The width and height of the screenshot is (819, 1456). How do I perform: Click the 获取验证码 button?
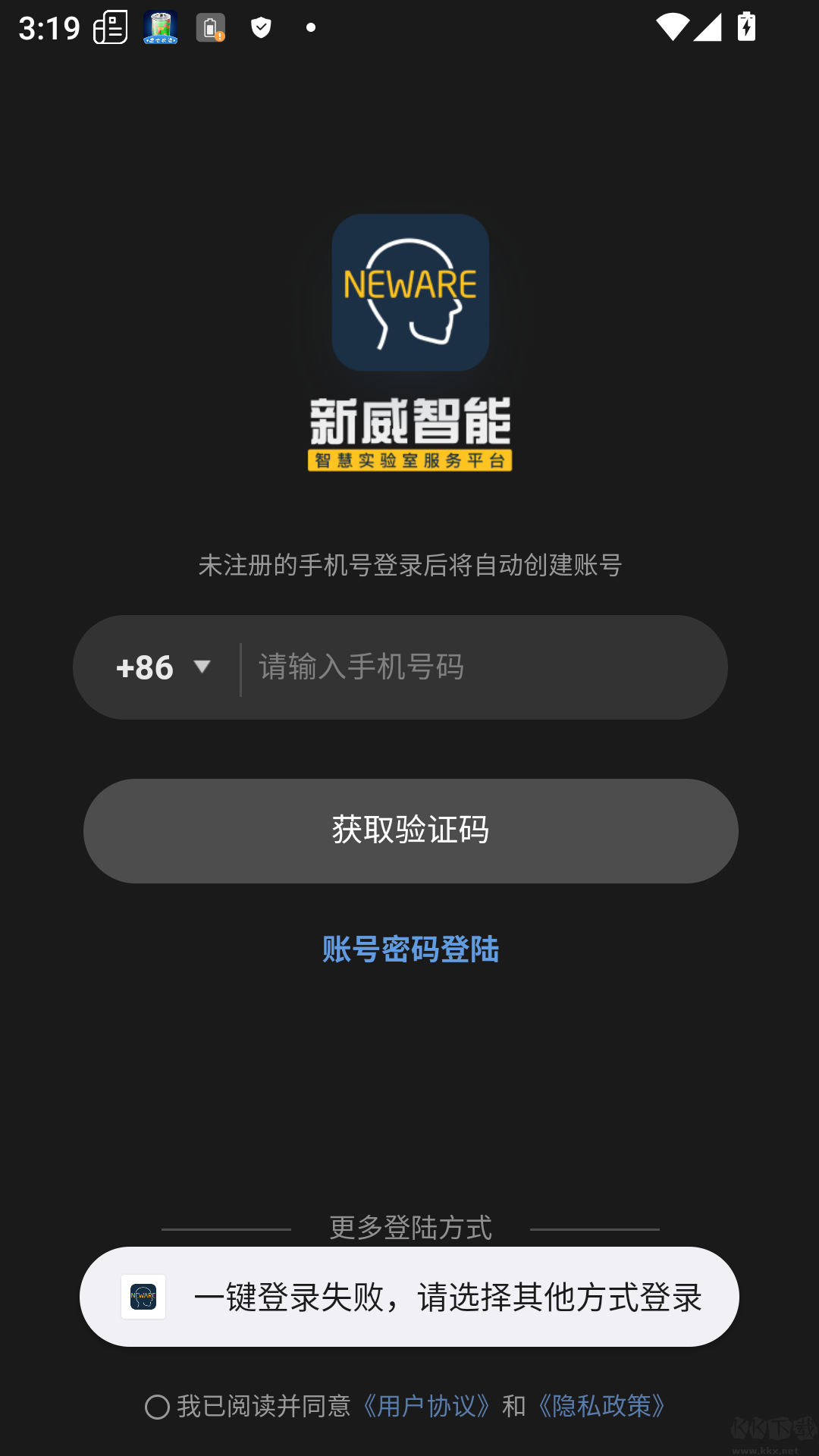point(409,830)
